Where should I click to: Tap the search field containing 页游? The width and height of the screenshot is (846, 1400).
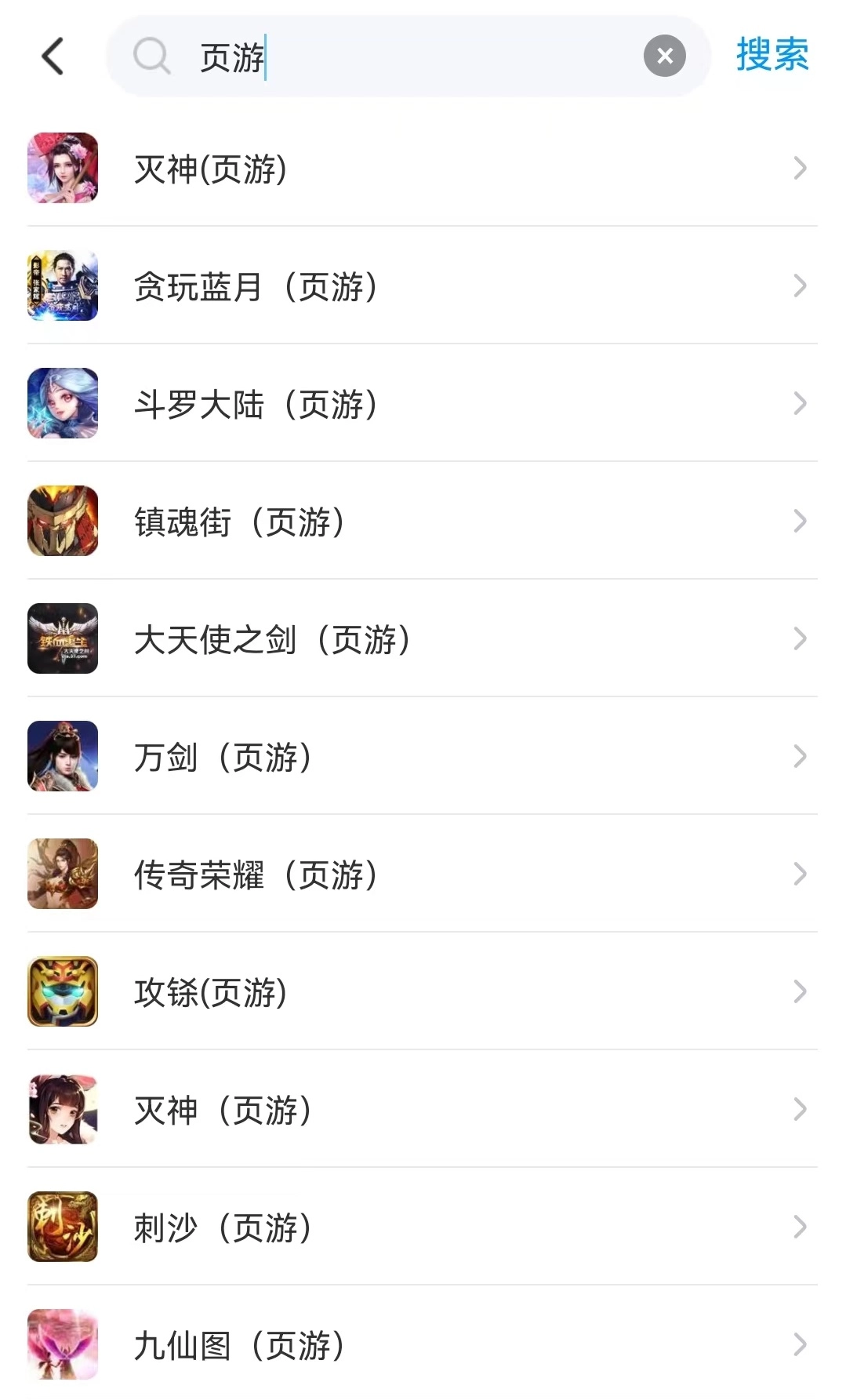pyautogui.click(x=408, y=56)
